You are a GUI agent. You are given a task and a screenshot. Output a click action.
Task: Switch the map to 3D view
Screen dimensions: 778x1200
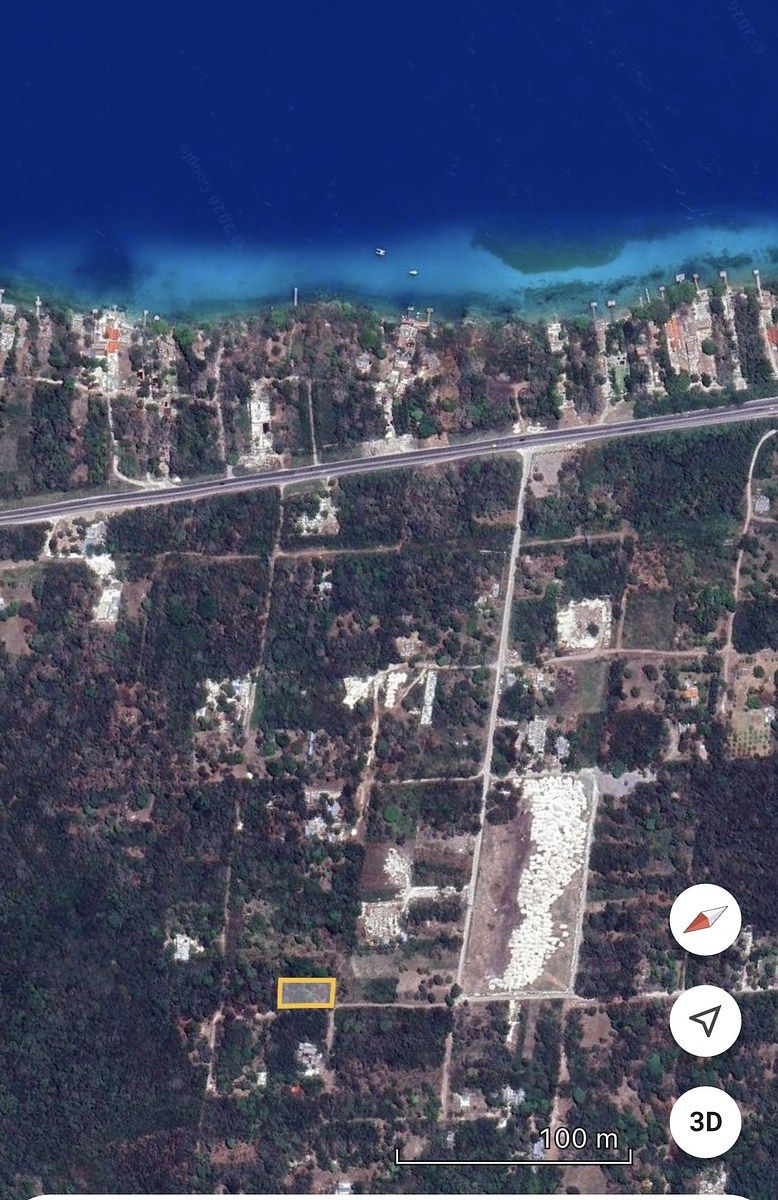pos(705,1121)
